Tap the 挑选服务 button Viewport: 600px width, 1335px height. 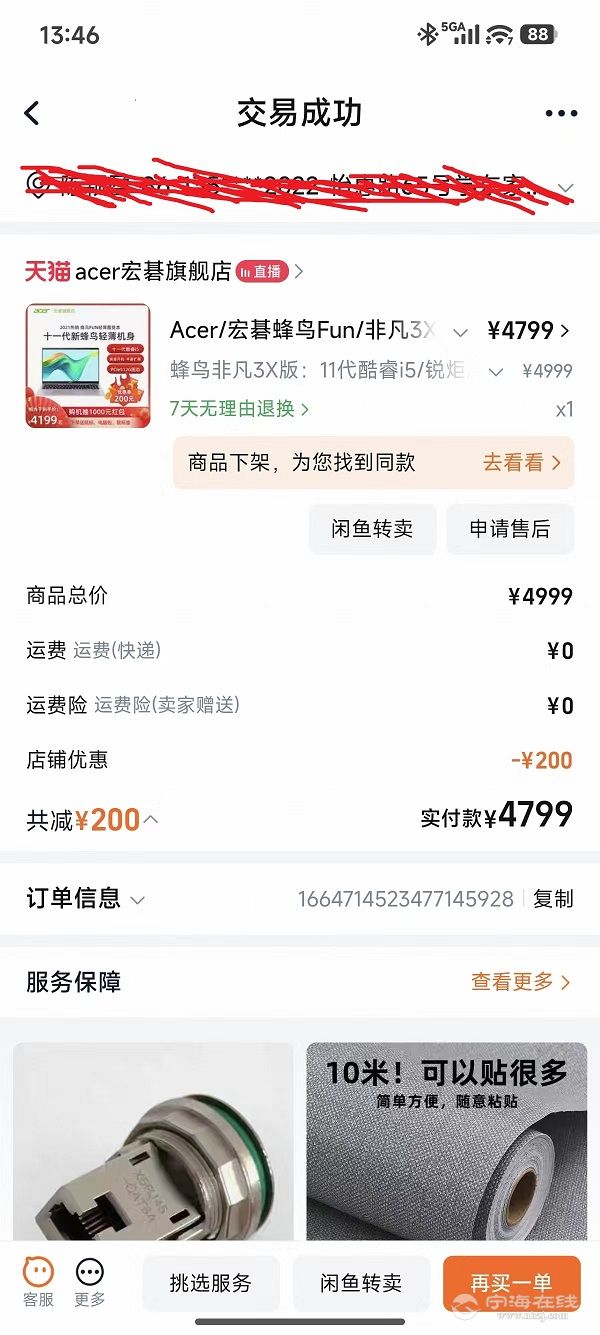click(210, 1283)
